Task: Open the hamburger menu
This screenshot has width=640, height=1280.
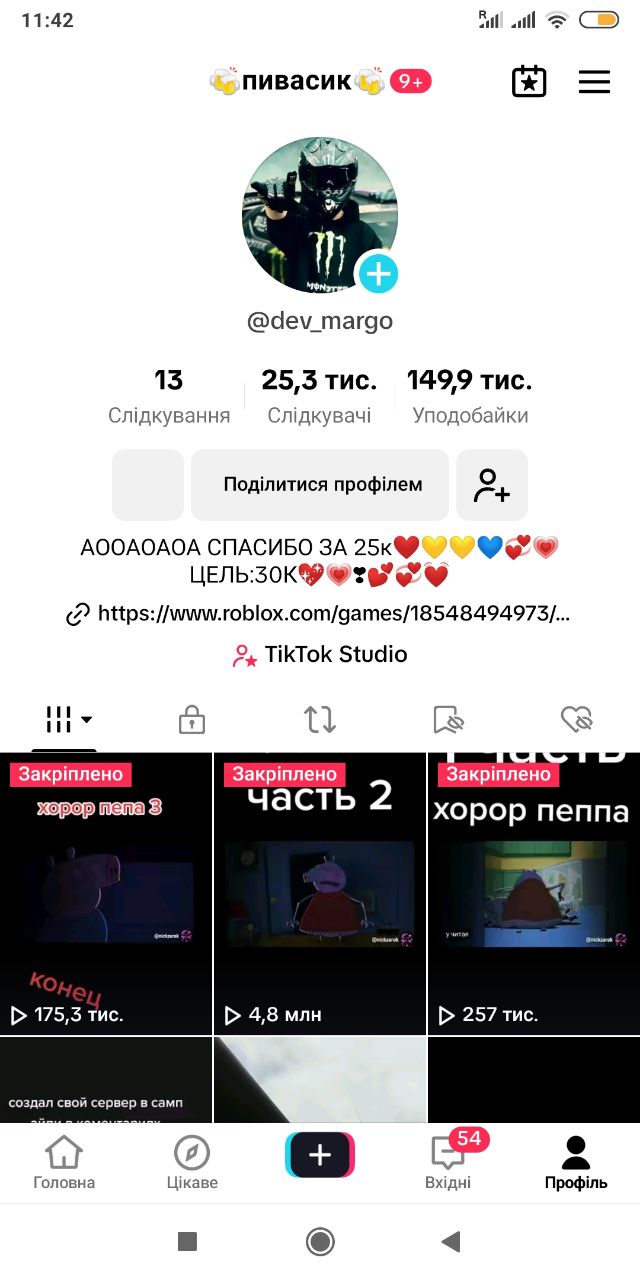Action: pos(594,82)
